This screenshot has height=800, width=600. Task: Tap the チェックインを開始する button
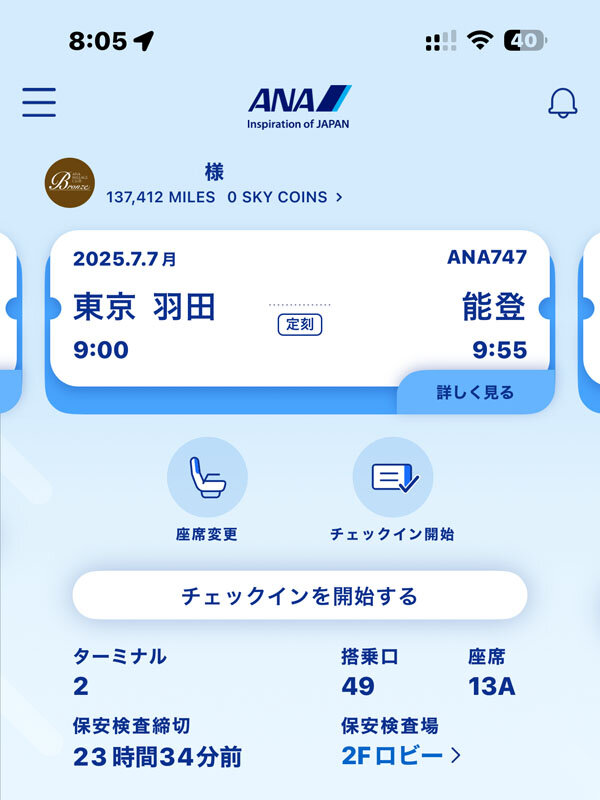point(299,597)
